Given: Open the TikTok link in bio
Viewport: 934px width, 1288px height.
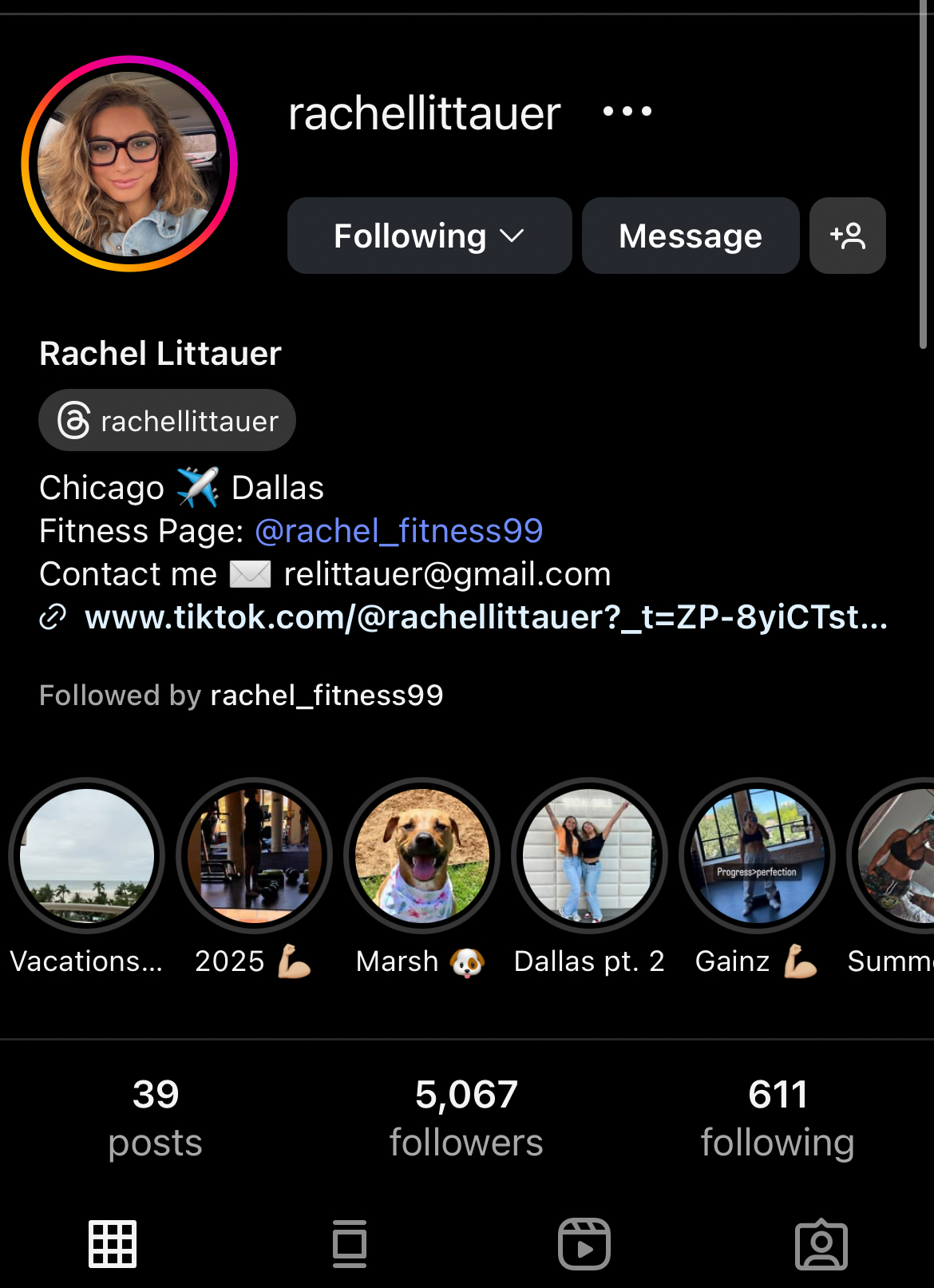Looking at the screenshot, I should tap(485, 617).
